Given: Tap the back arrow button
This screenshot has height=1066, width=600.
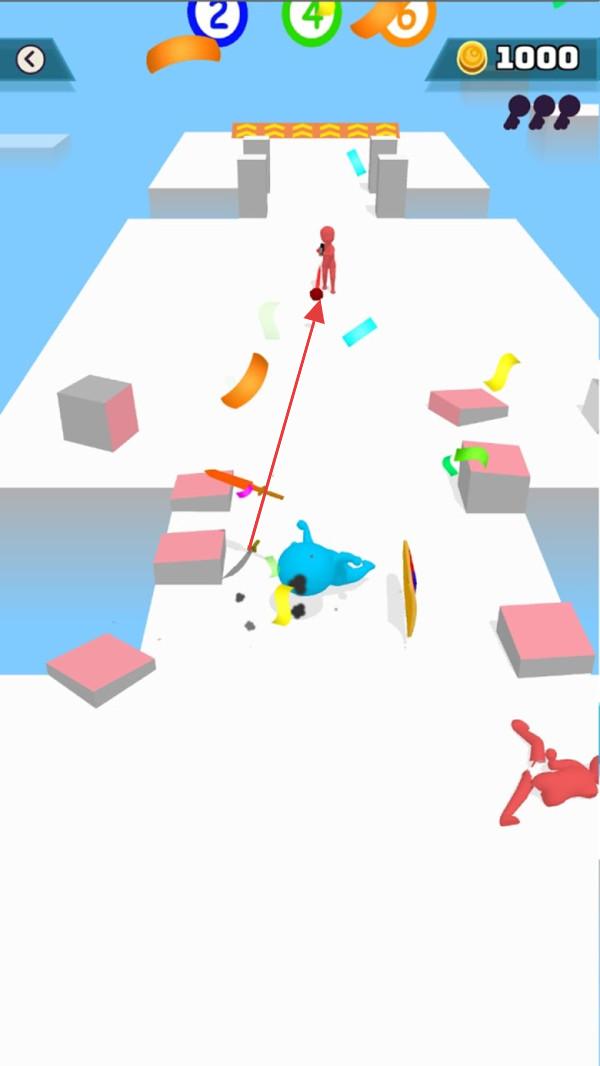Looking at the screenshot, I should pos(31,60).
